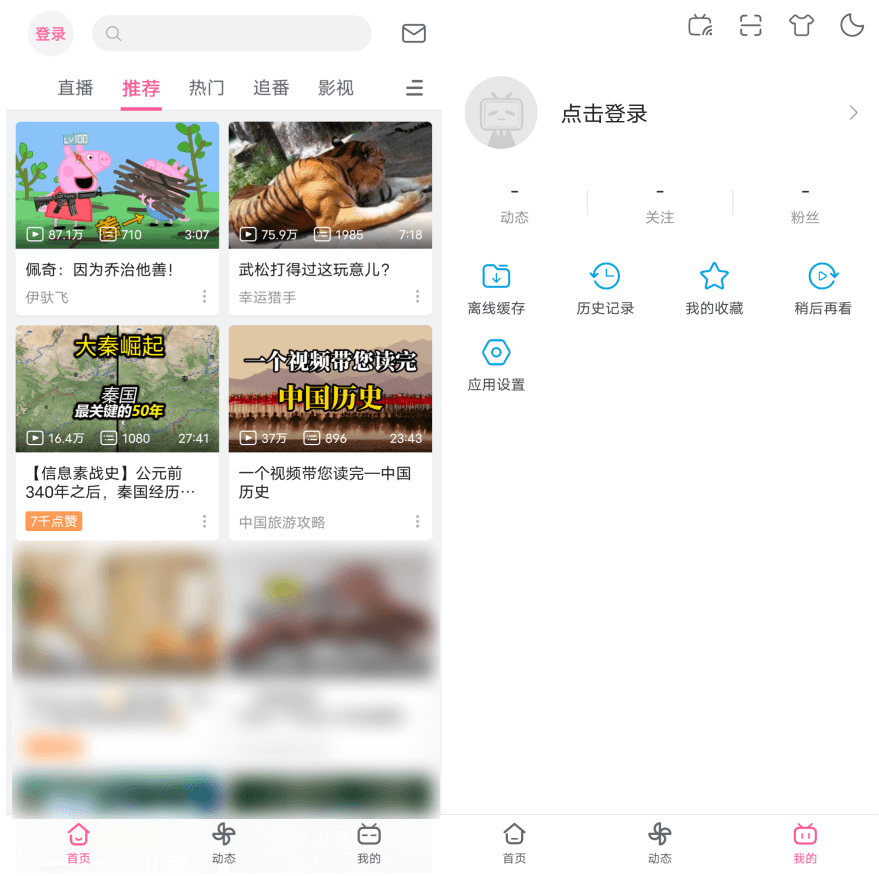This screenshot has height=876, width=879.
Task: Go to the 影视 tab
Action: pos(335,88)
